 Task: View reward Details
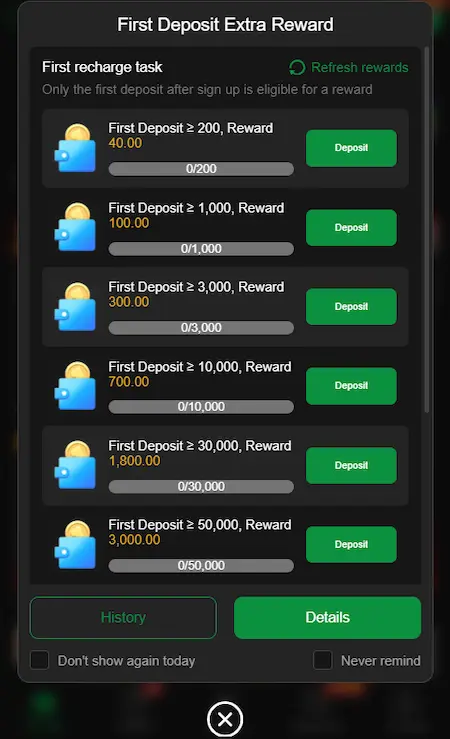click(x=327, y=617)
